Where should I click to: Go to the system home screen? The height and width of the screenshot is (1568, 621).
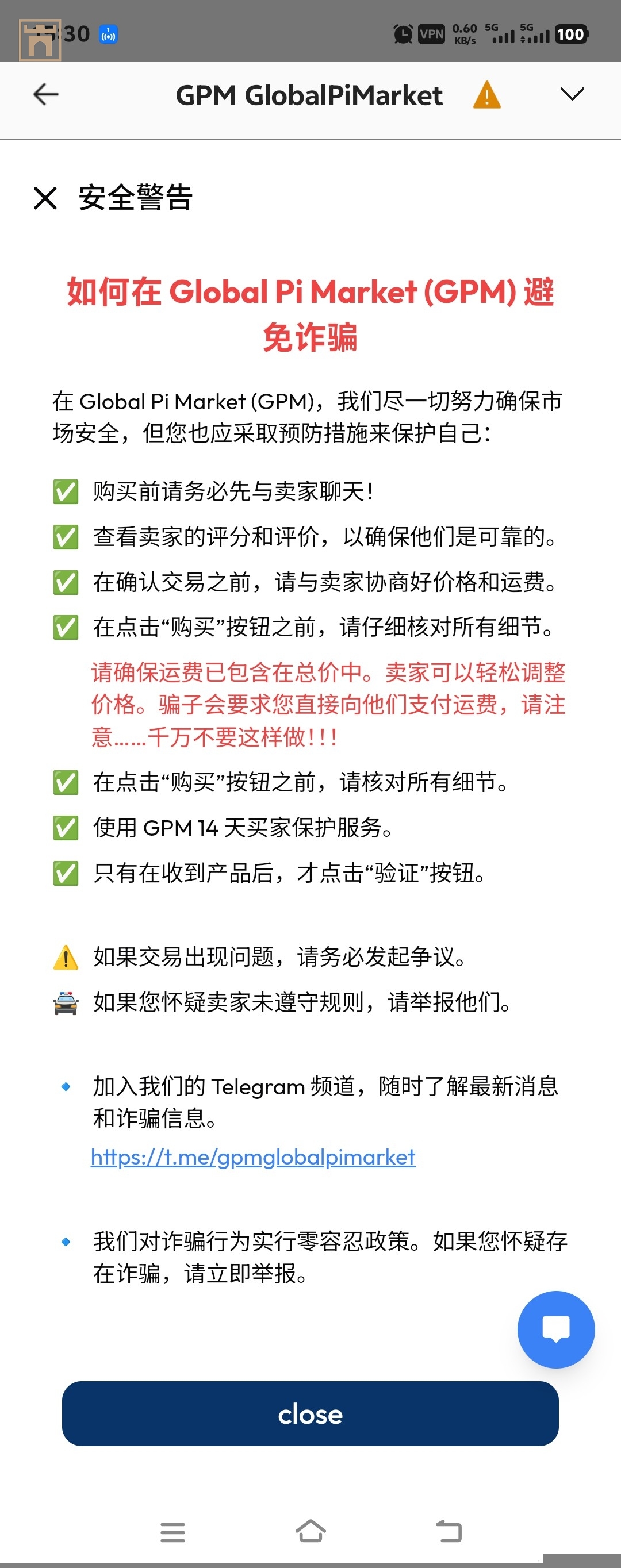coord(310,1530)
